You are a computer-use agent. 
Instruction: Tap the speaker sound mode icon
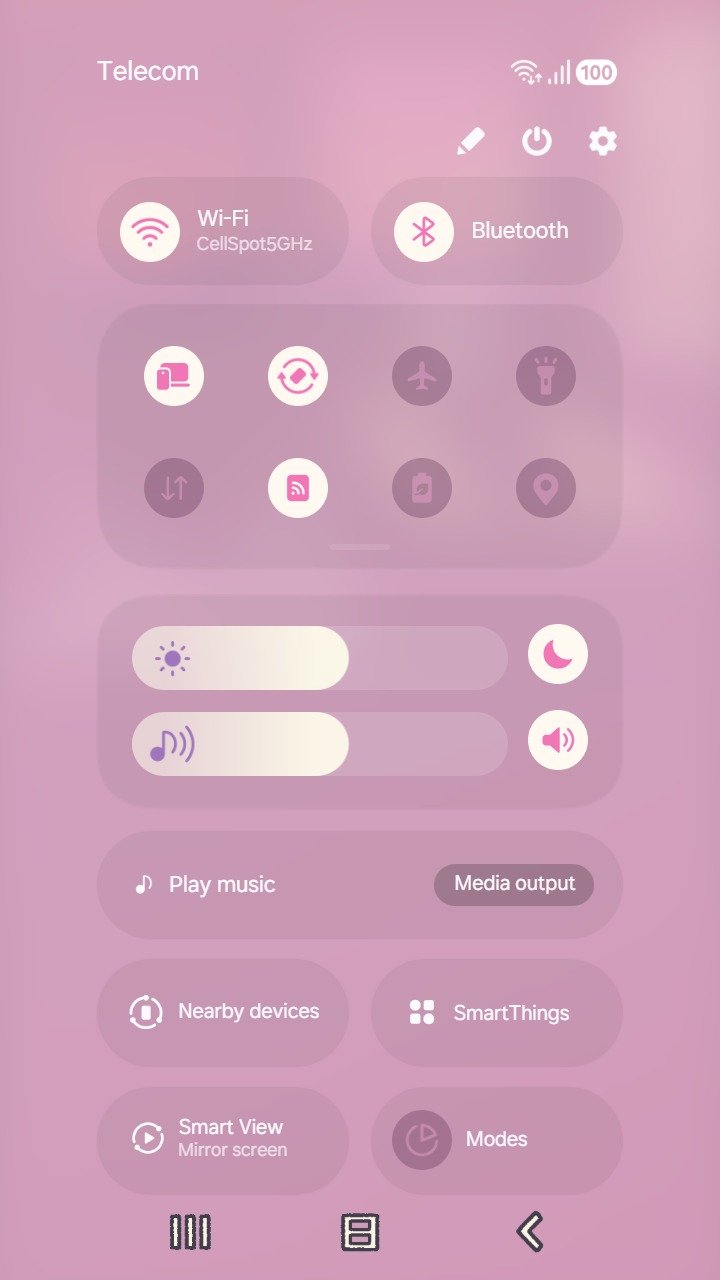point(558,741)
